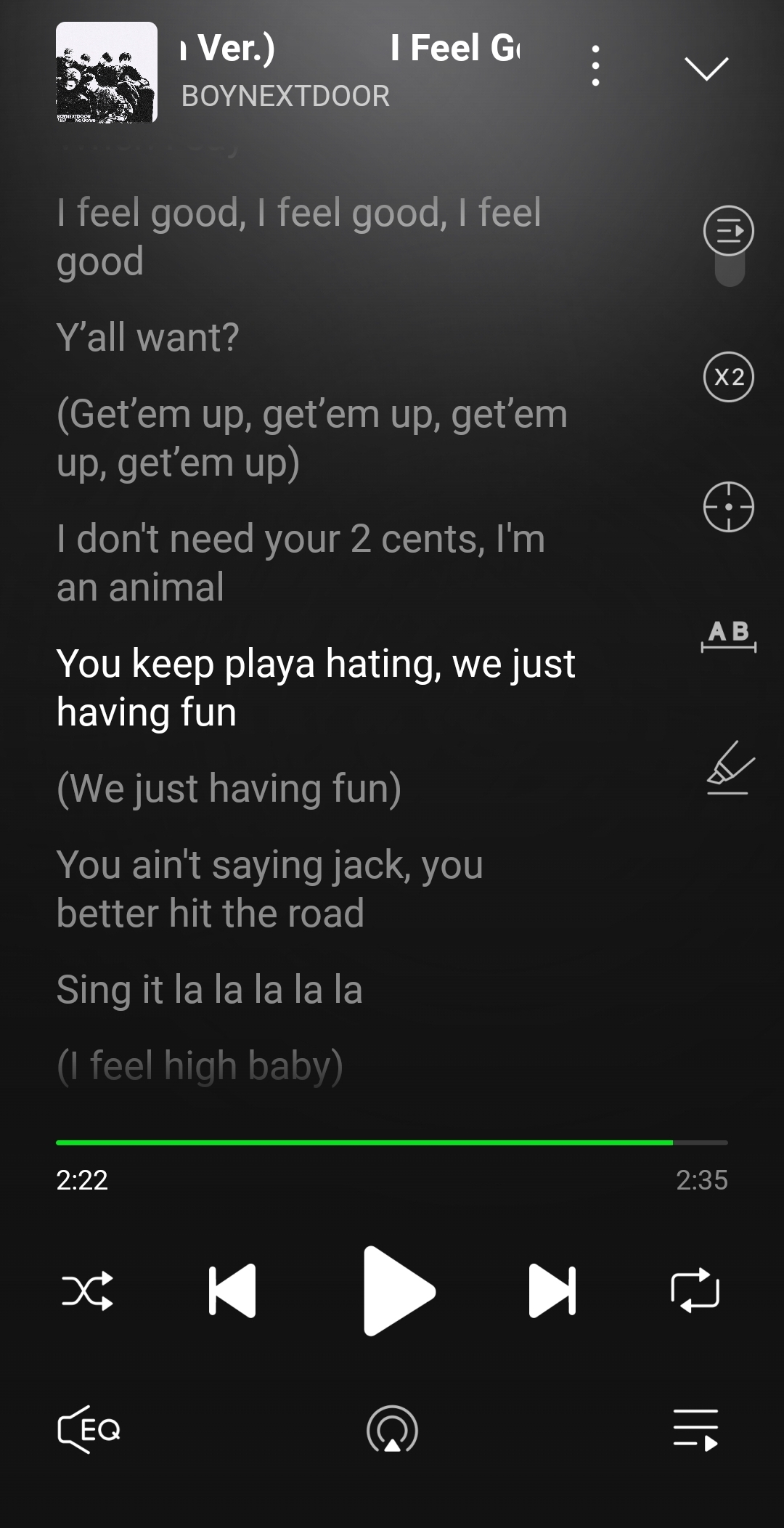Toggle shuffle mode
The height and width of the screenshot is (1528, 784).
pos(87,1291)
